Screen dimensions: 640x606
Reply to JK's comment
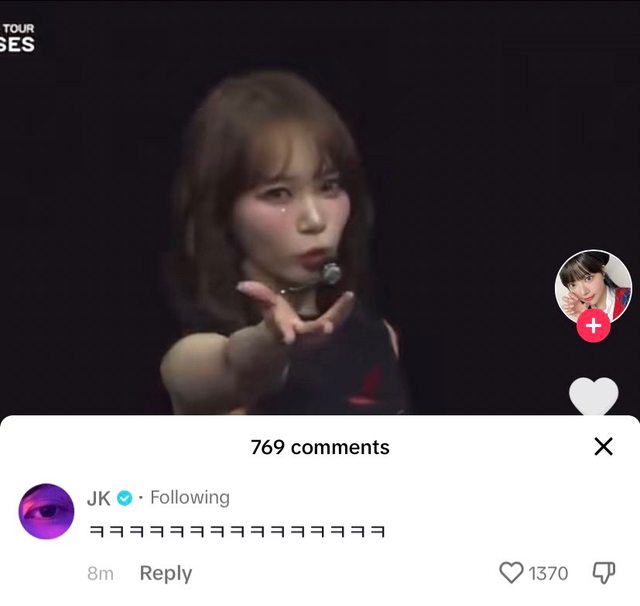pos(165,573)
